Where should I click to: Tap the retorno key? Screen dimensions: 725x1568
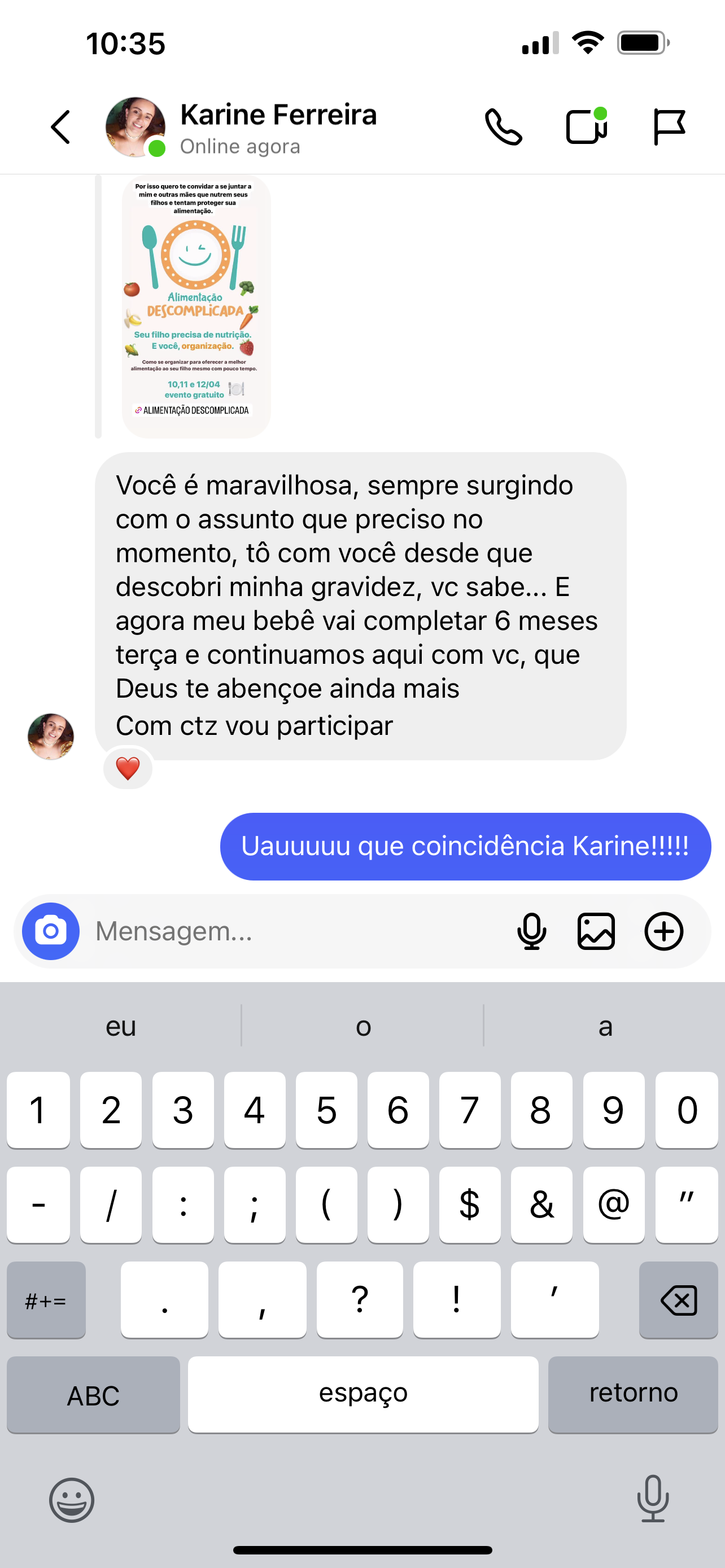tap(632, 1395)
